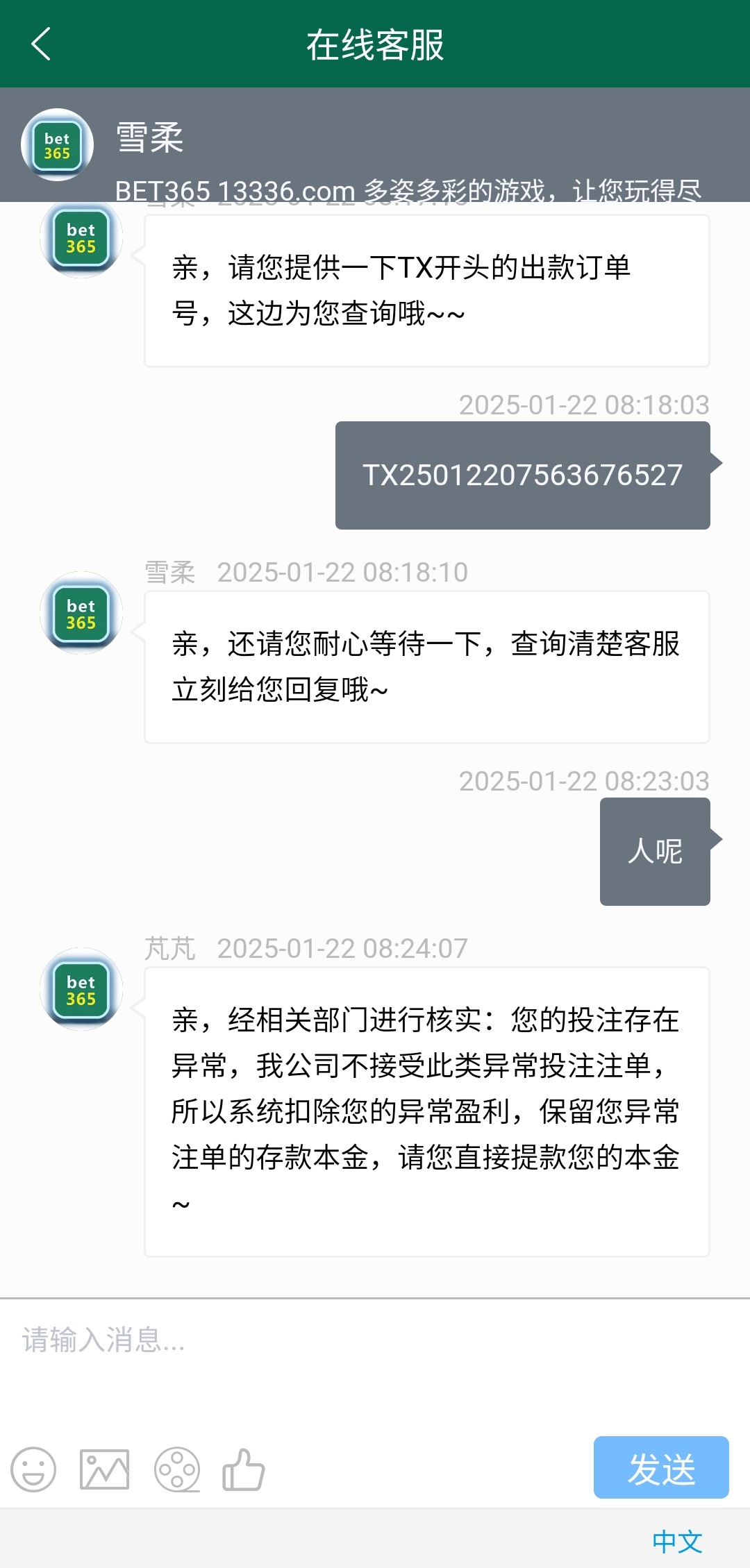Open the emoji picker
This screenshot has height=1568, width=750.
coord(33,1469)
